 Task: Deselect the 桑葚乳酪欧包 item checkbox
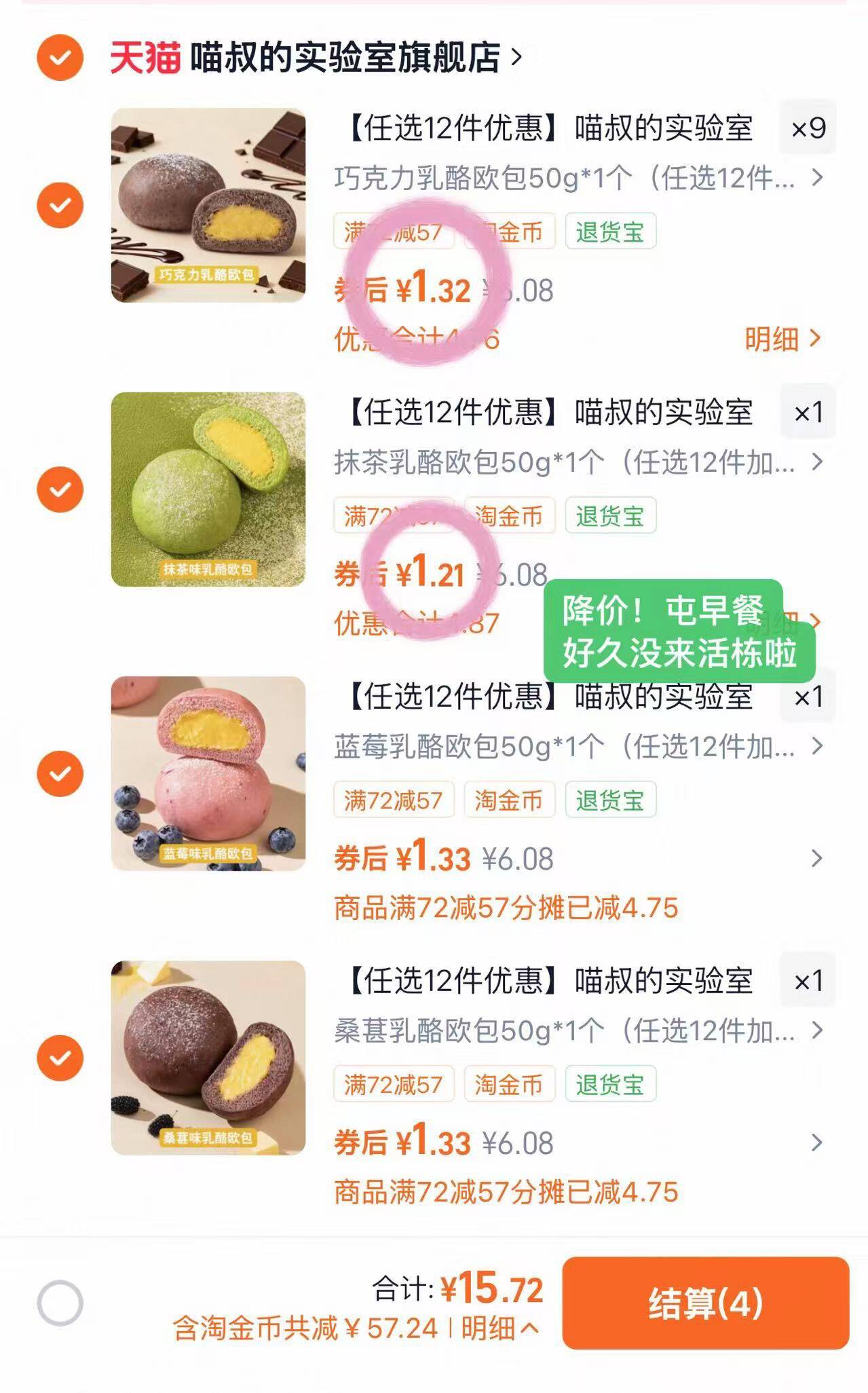coord(60,1058)
